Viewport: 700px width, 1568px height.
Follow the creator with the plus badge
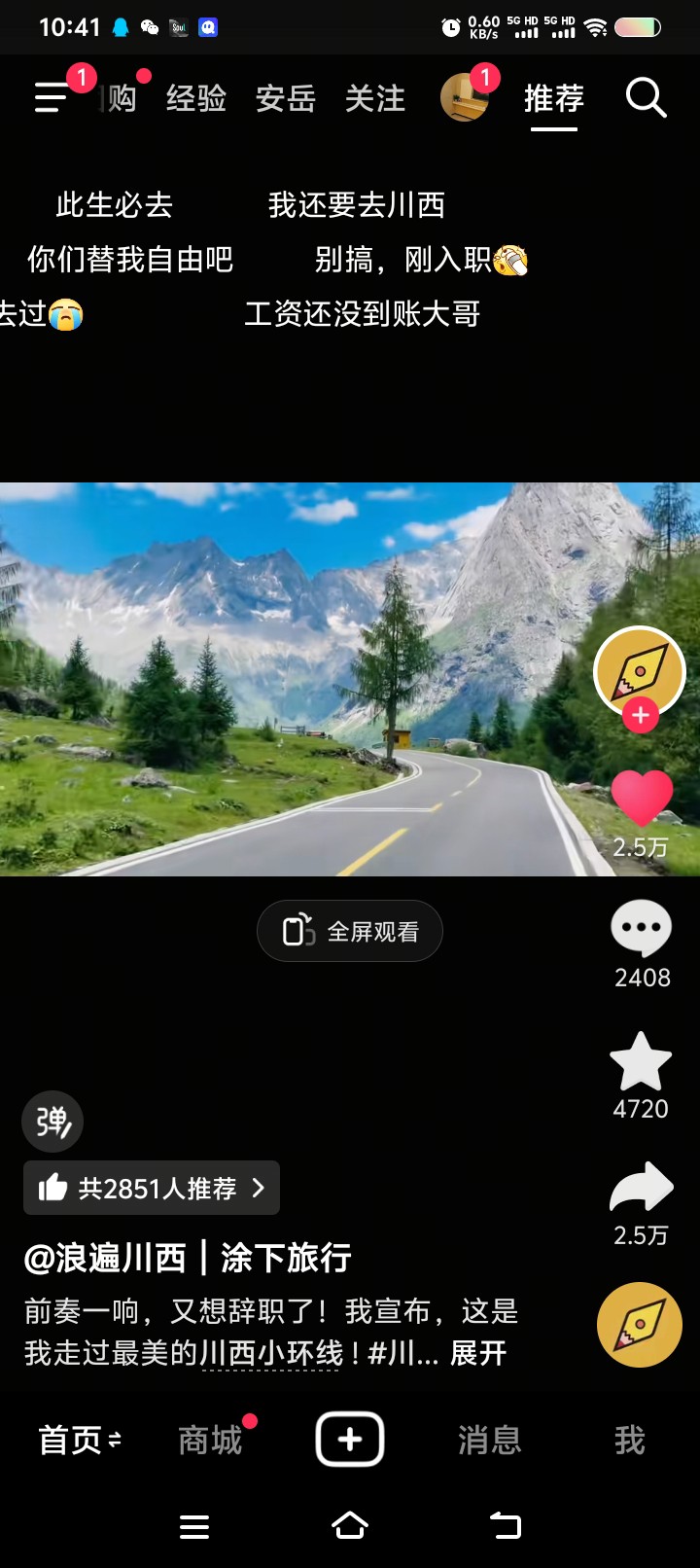(640, 715)
